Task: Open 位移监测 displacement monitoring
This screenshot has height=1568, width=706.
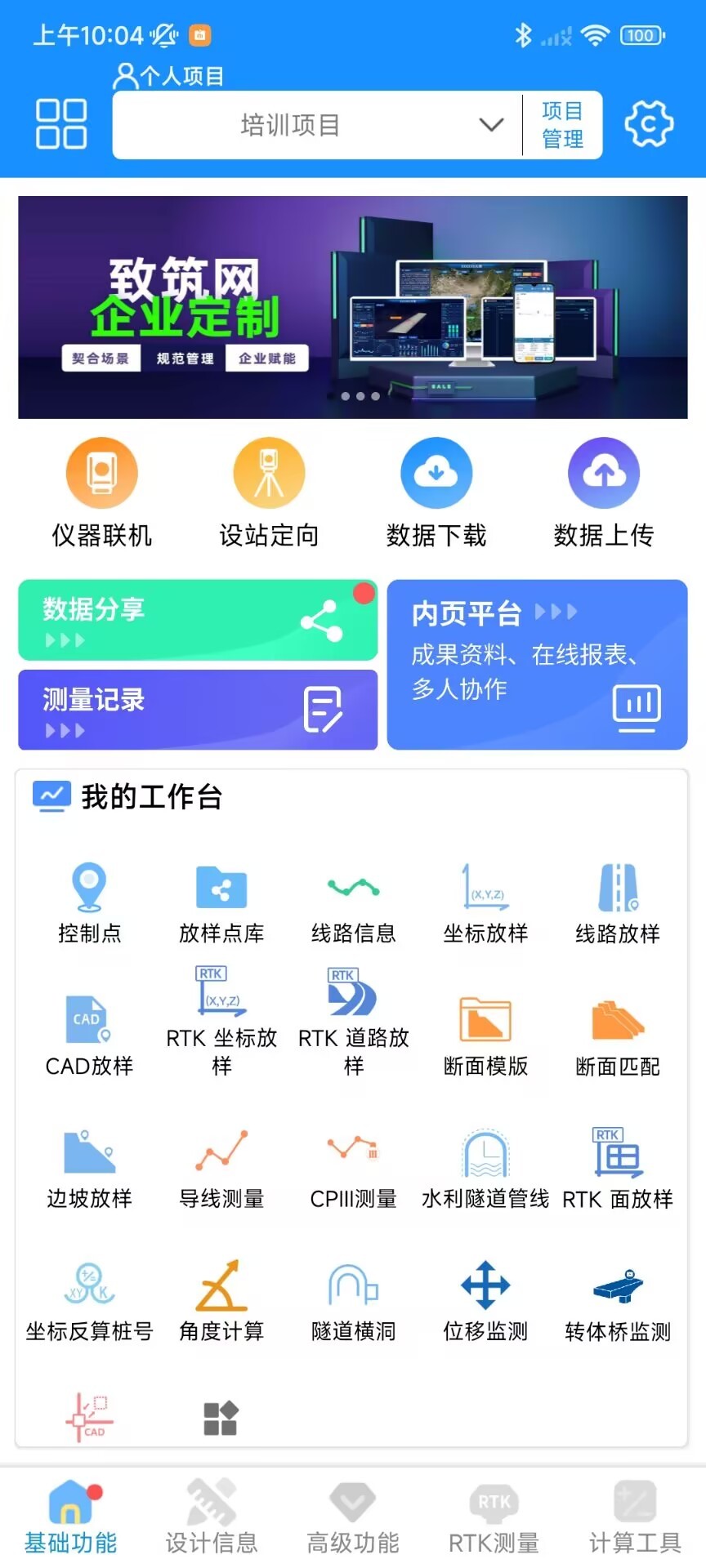Action: 484,1289
